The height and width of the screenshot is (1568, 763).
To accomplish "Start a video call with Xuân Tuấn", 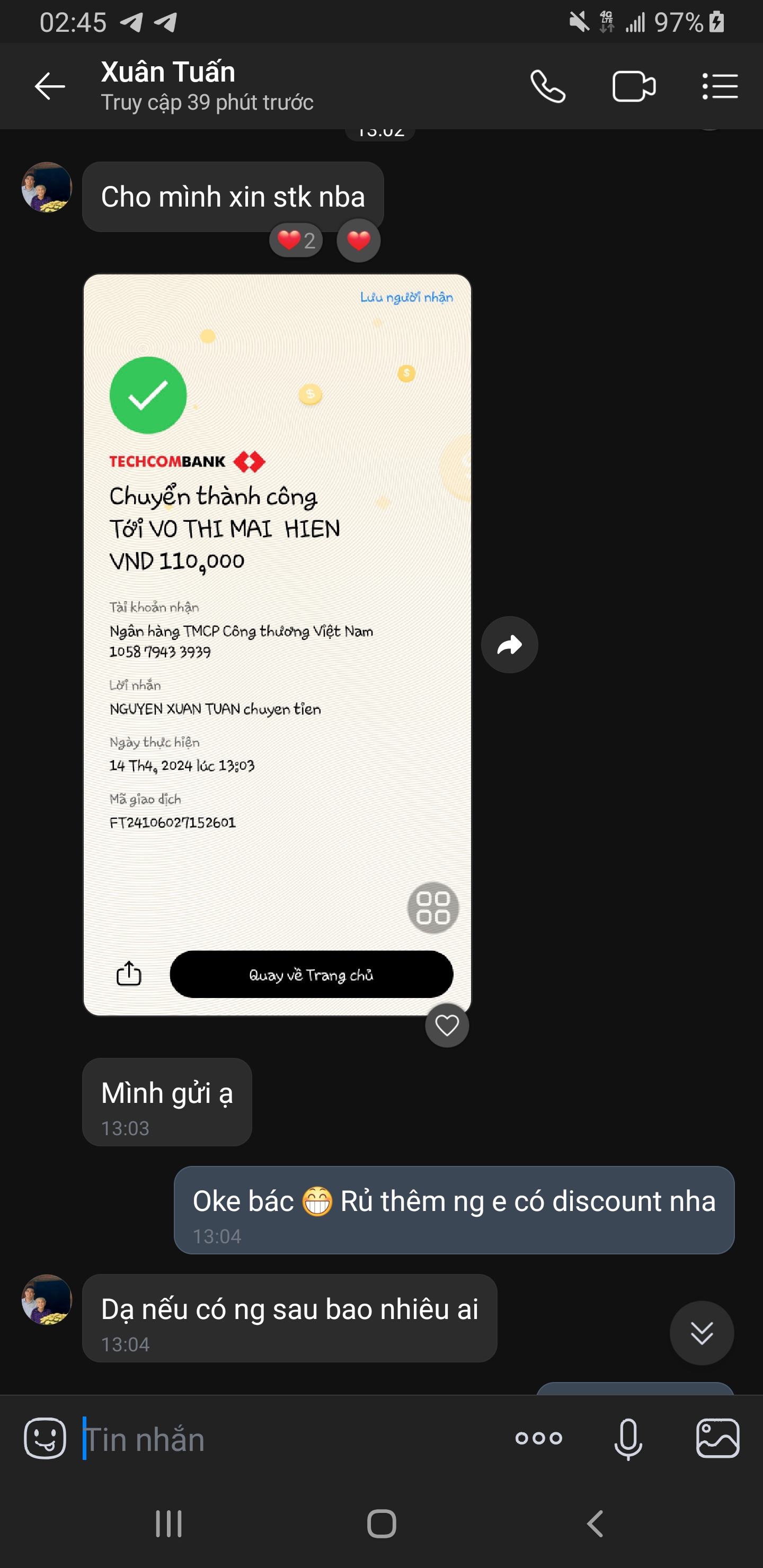I will (633, 86).
